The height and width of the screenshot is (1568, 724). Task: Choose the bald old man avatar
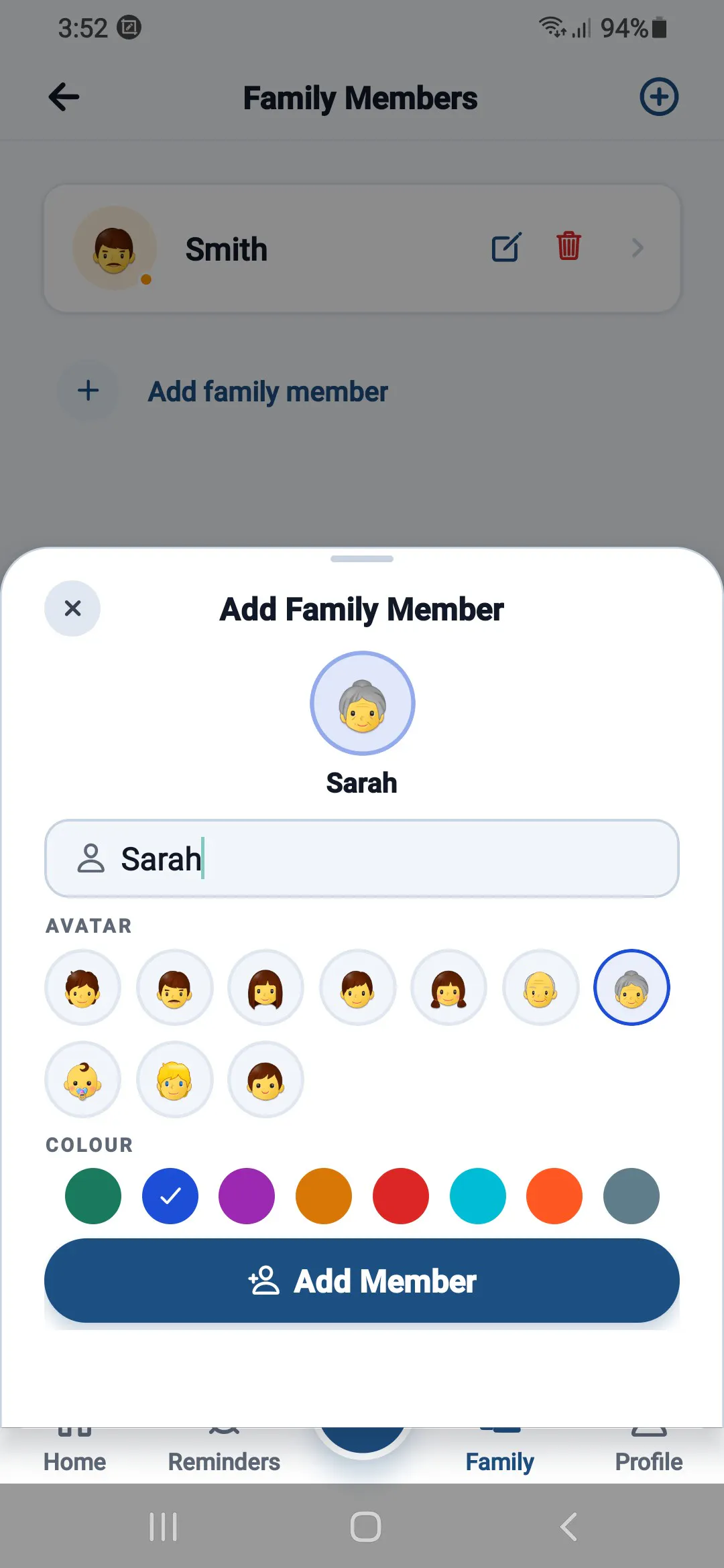(x=540, y=988)
